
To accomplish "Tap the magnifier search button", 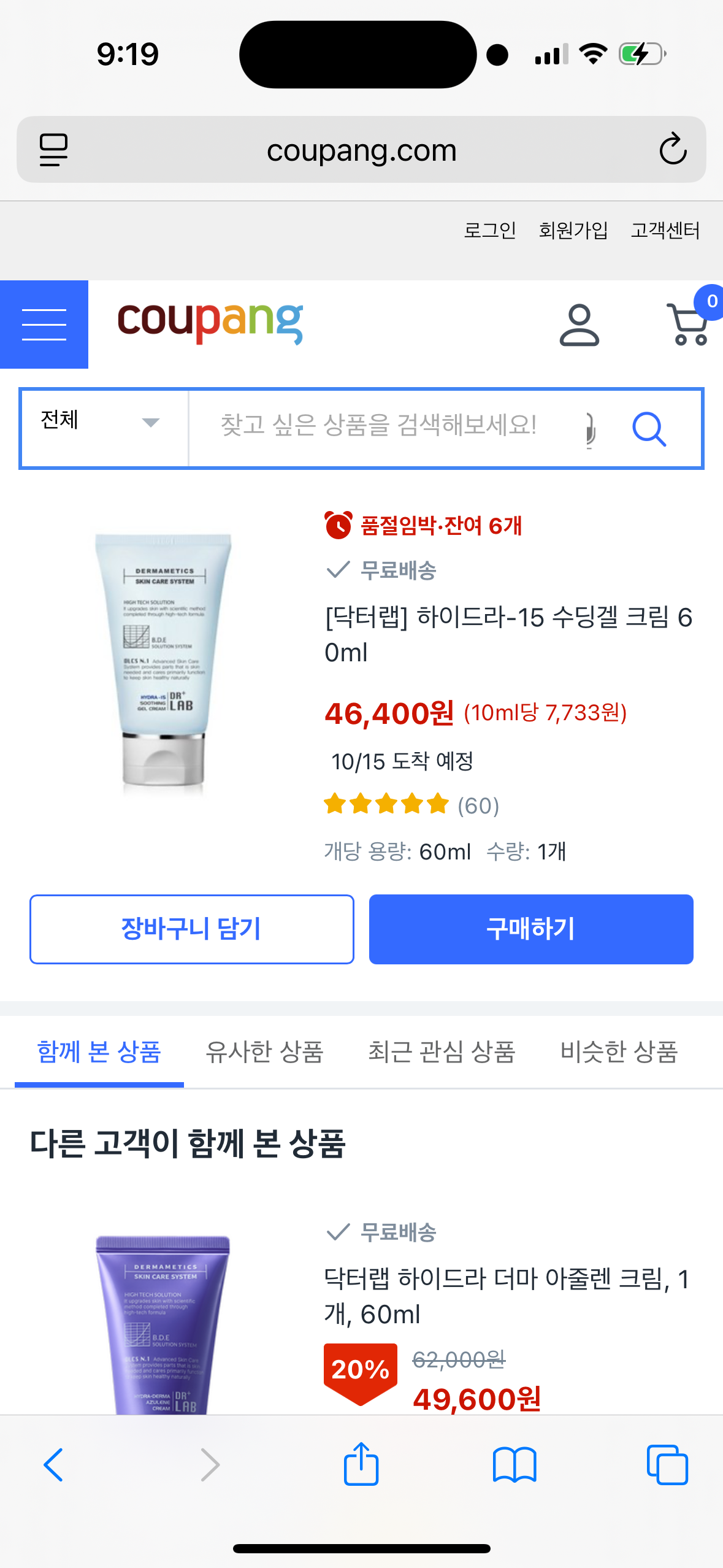I will click(649, 428).
